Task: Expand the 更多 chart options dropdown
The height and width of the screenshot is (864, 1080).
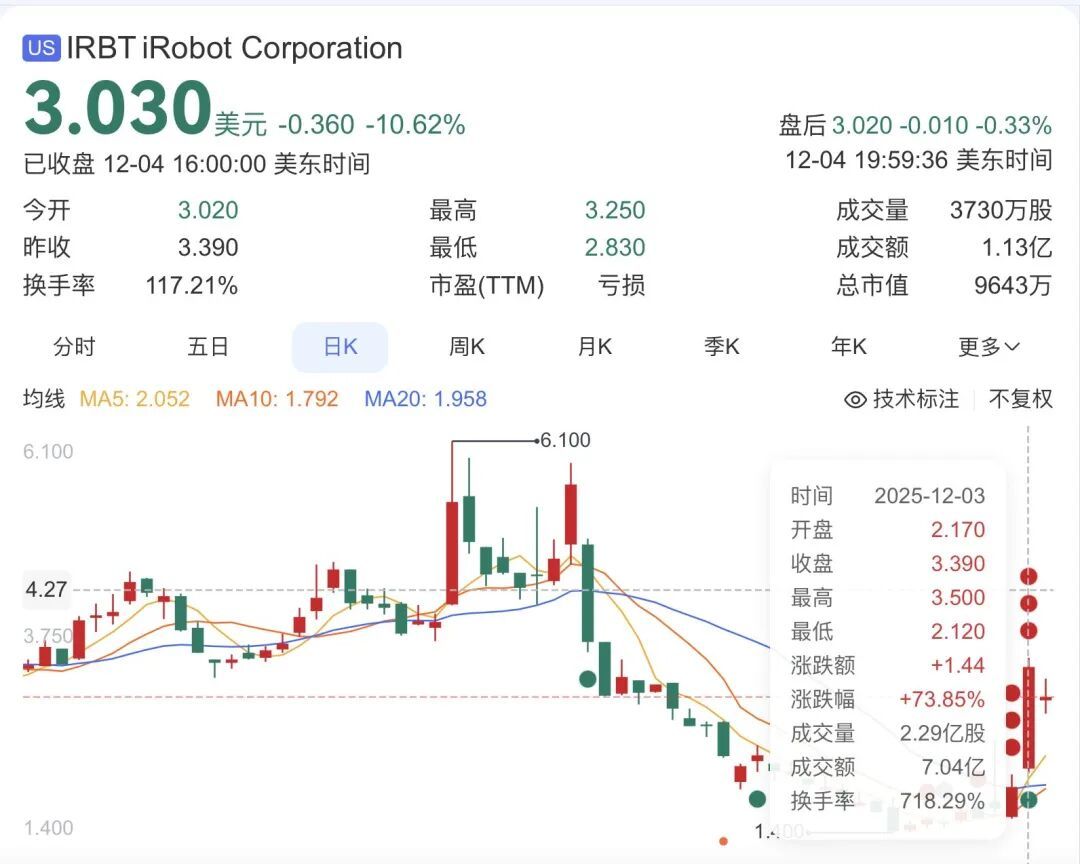Action: [988, 347]
